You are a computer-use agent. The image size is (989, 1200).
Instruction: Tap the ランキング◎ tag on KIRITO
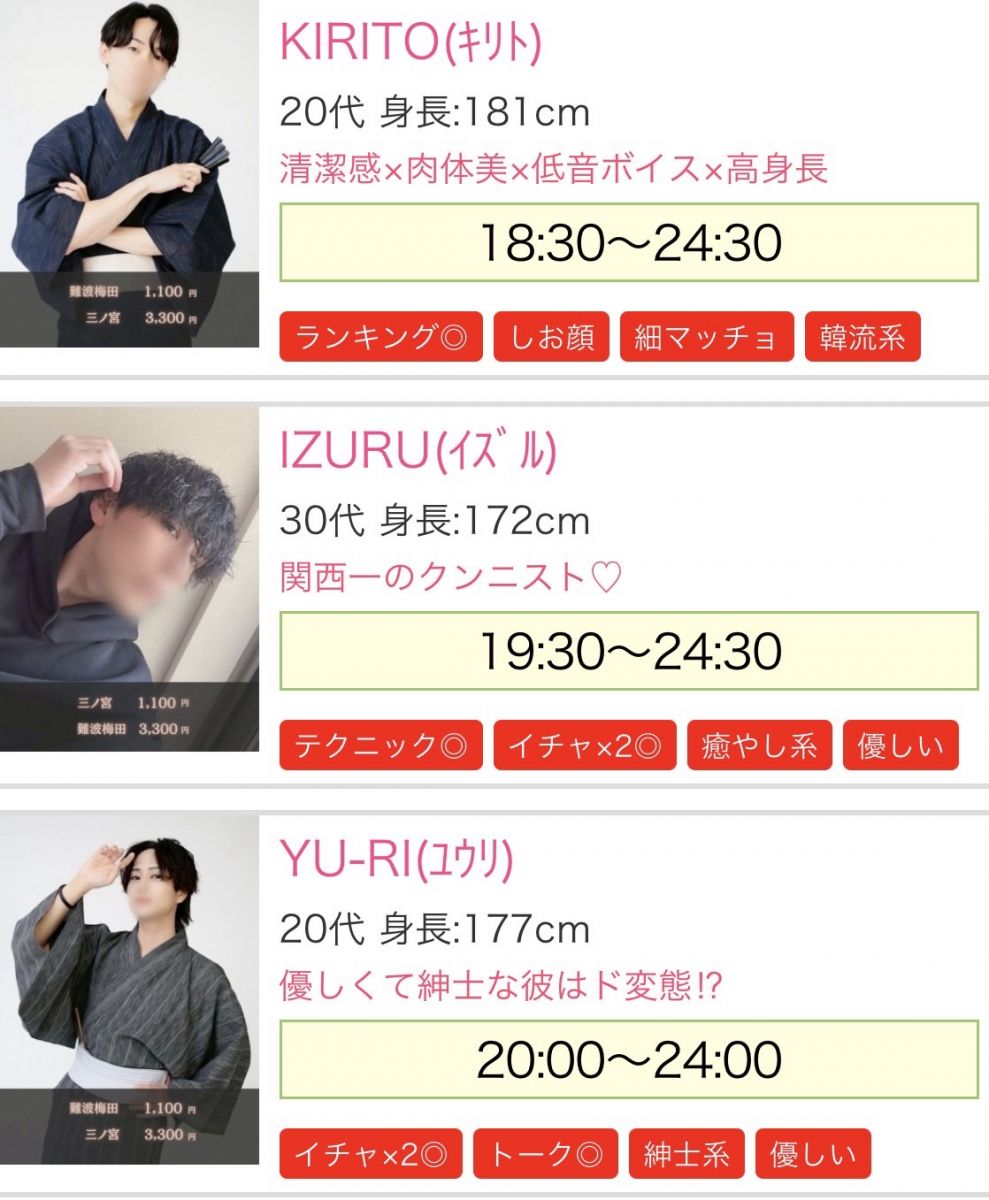[x=381, y=337]
